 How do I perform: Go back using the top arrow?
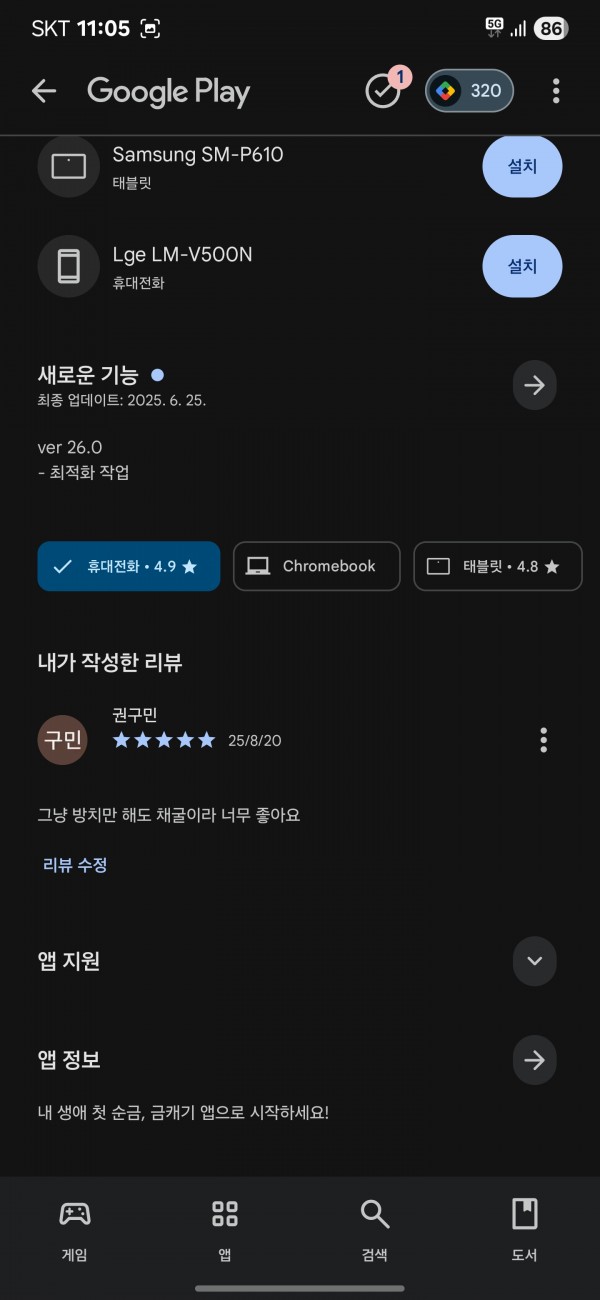[44, 91]
